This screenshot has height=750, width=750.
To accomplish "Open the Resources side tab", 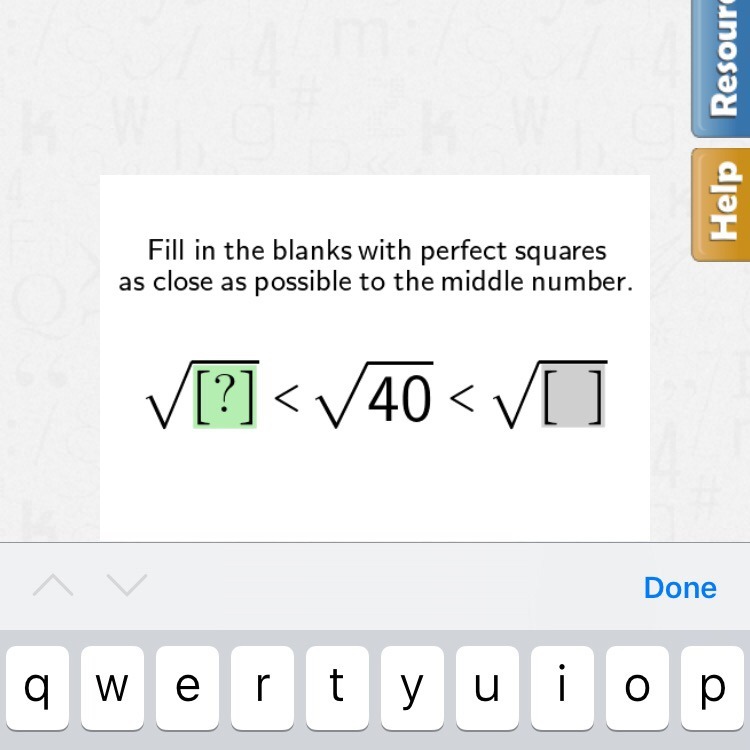I will [722, 65].
